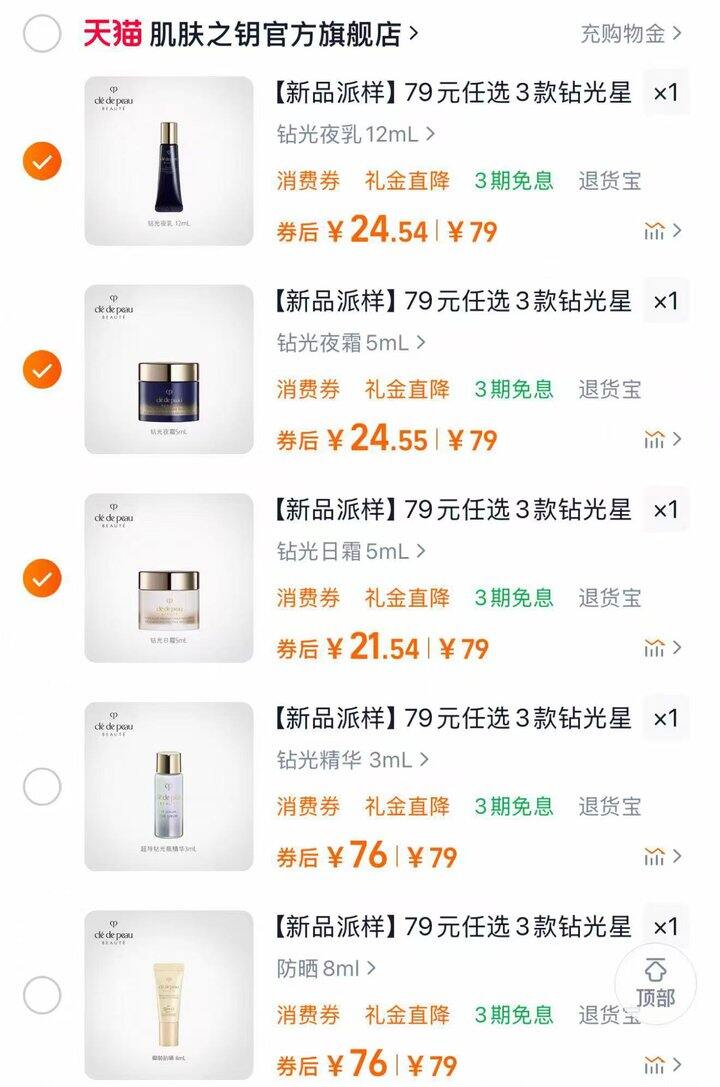Open the 充购物金 link
This screenshot has height=1087, width=720.
tap(630, 34)
